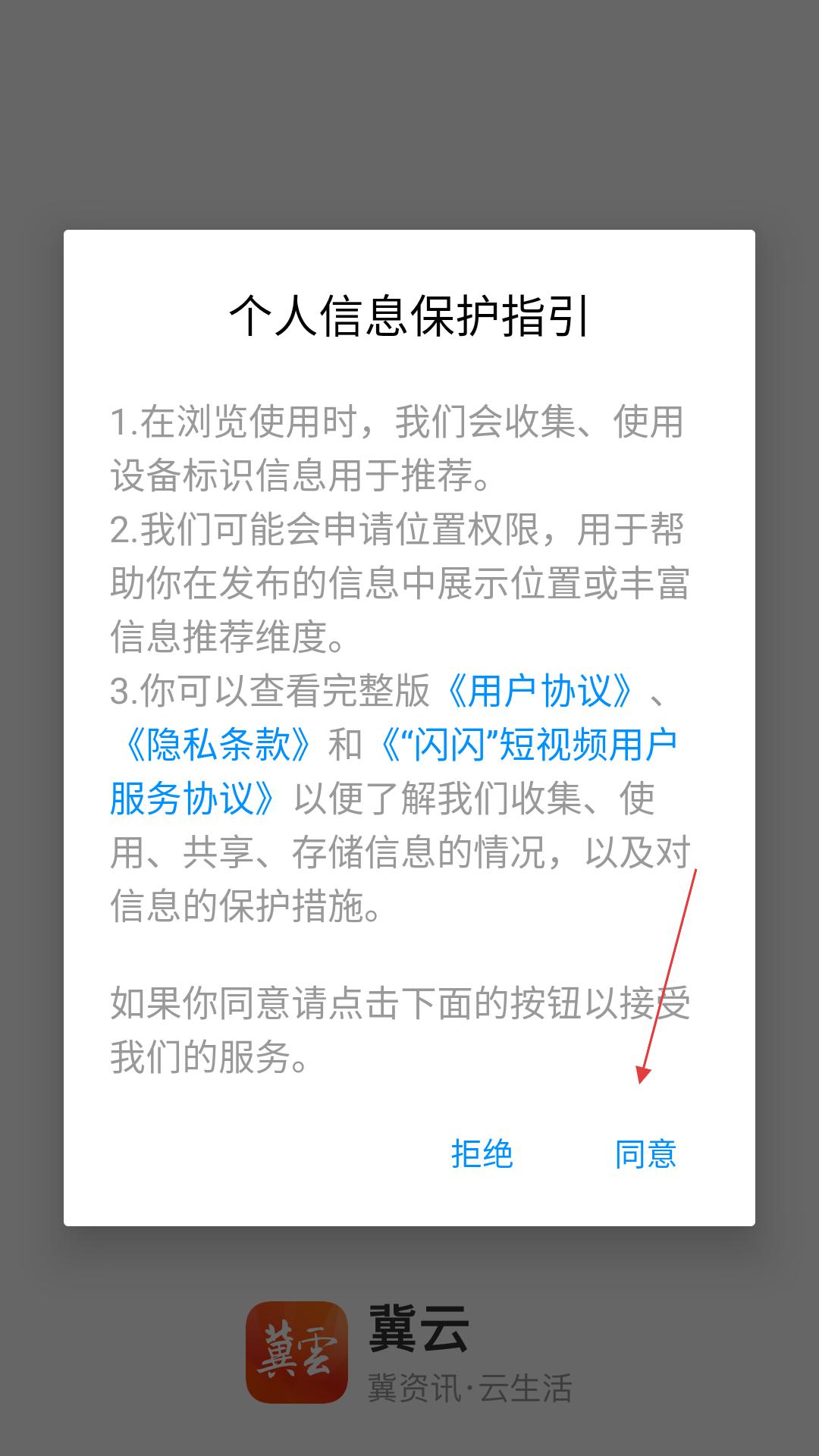Open the 《用户协议》 link
Image resolution: width=819 pixels, height=1456 pixels.
pos(540,691)
